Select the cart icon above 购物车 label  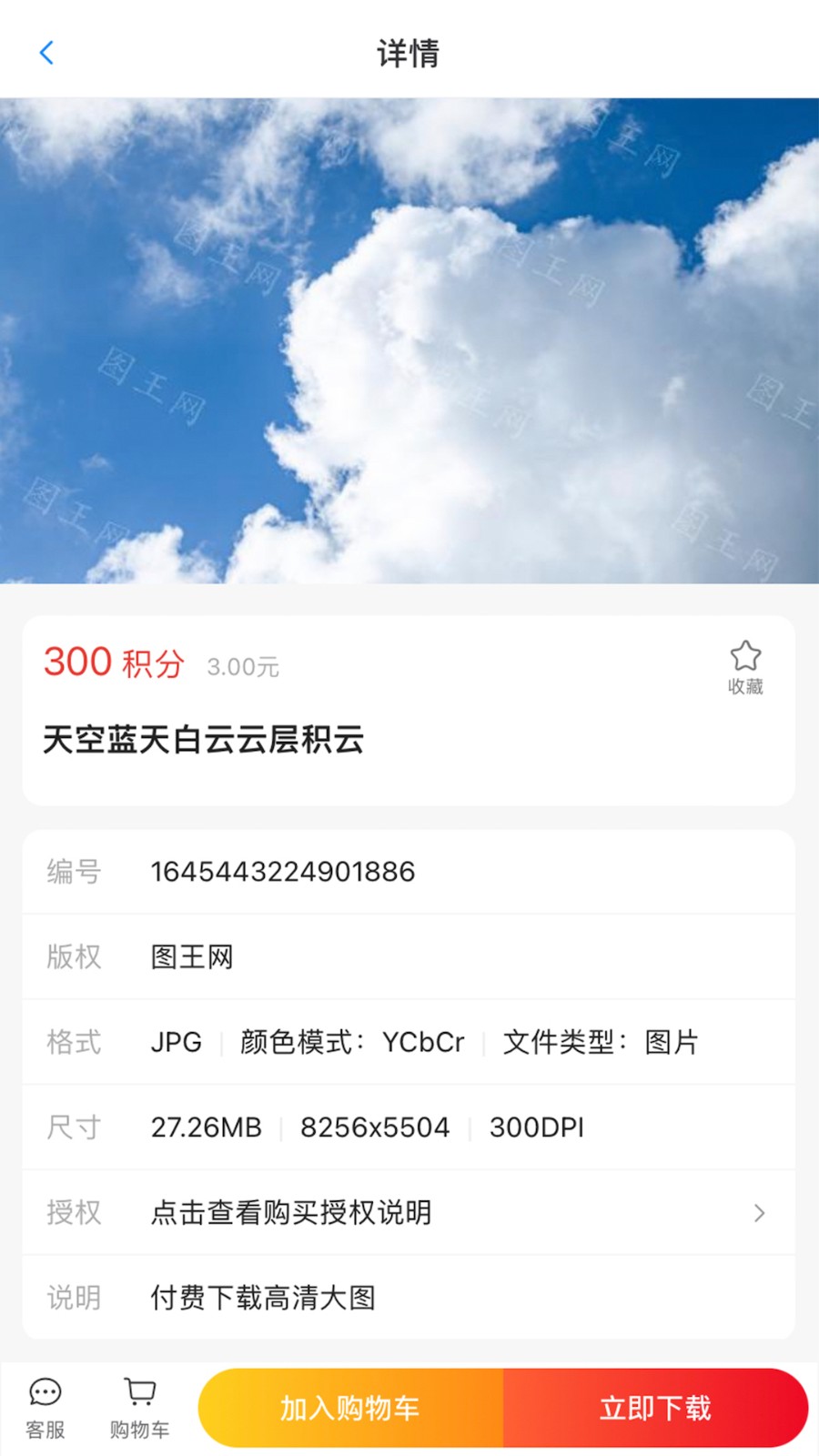(137, 1390)
